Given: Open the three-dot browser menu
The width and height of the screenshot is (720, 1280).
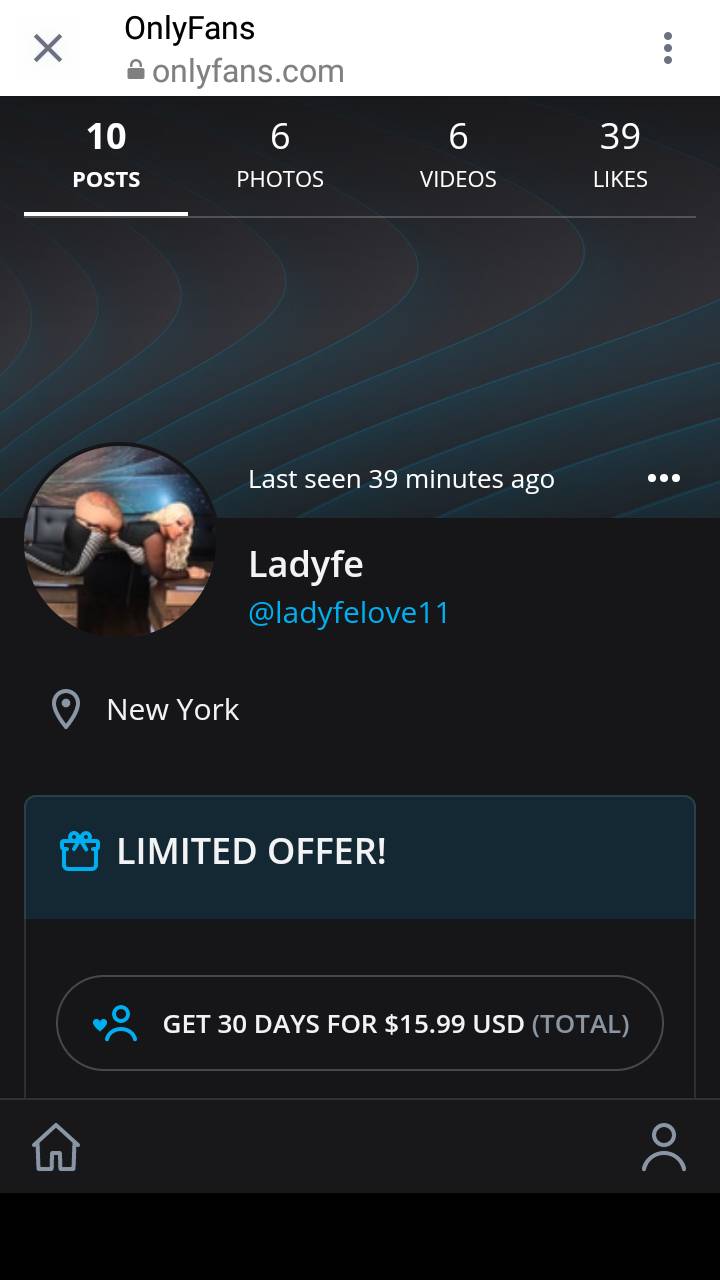Looking at the screenshot, I should [668, 48].
